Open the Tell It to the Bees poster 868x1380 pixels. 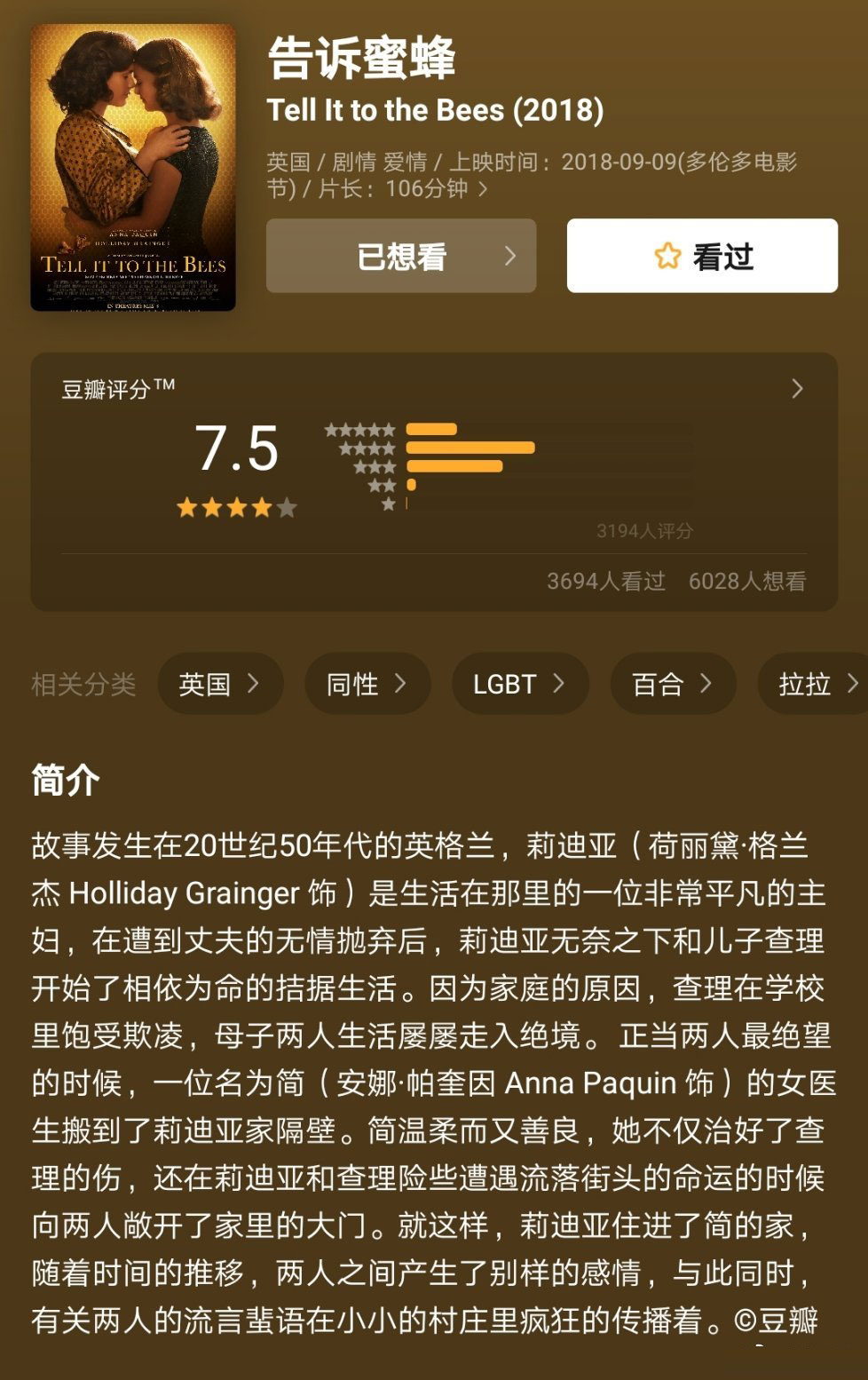pos(133,167)
